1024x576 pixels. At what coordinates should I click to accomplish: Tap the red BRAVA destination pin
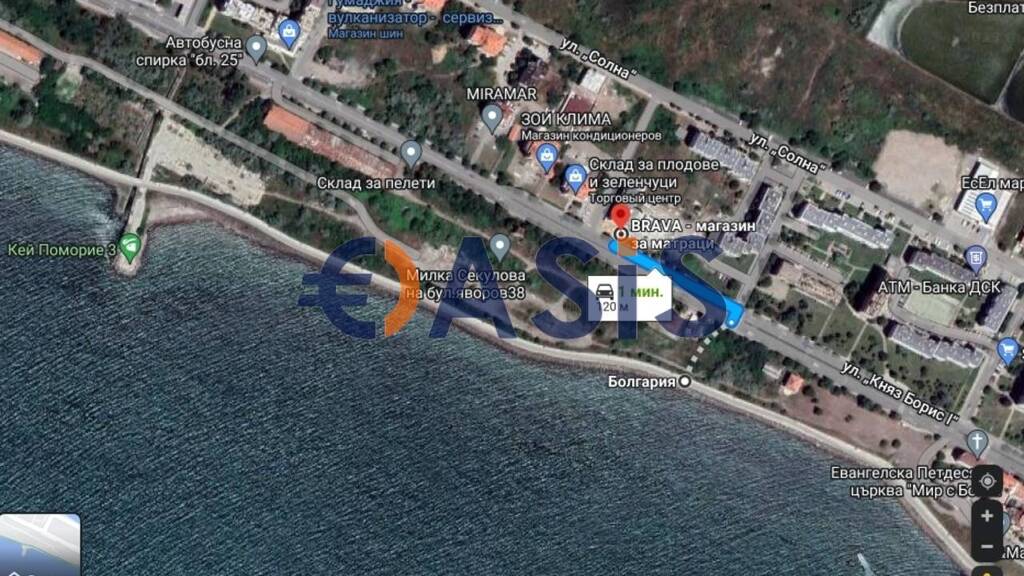[x=620, y=217]
